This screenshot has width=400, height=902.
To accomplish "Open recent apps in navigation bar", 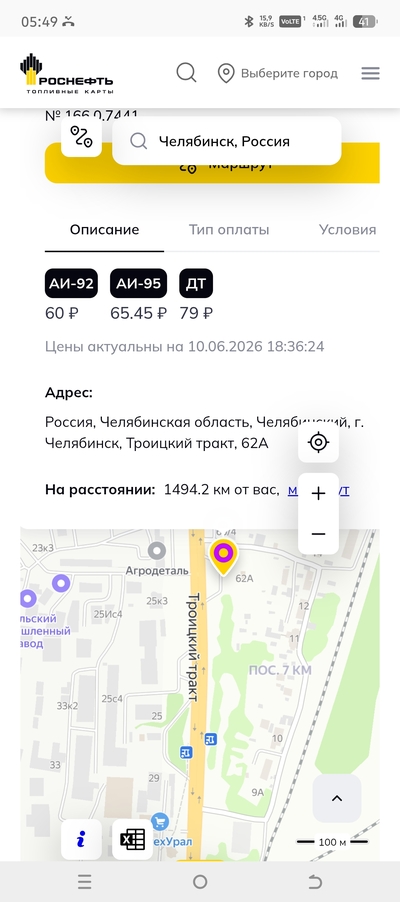I will 85,881.
